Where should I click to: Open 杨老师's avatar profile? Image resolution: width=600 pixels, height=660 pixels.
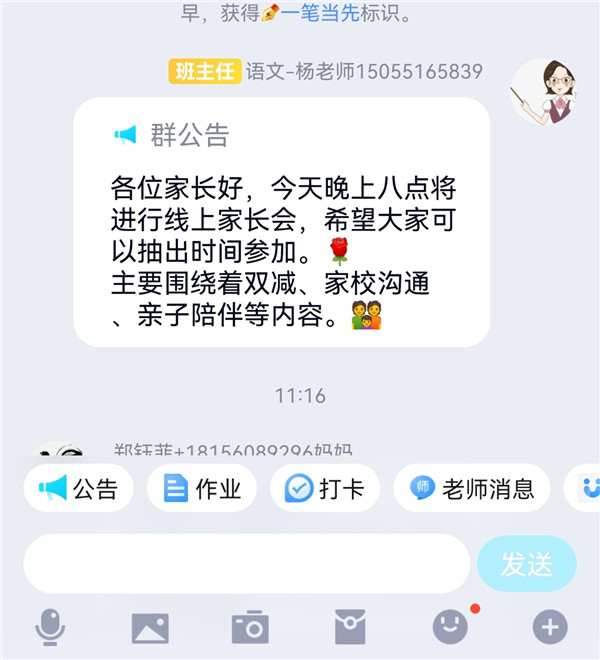point(545,92)
